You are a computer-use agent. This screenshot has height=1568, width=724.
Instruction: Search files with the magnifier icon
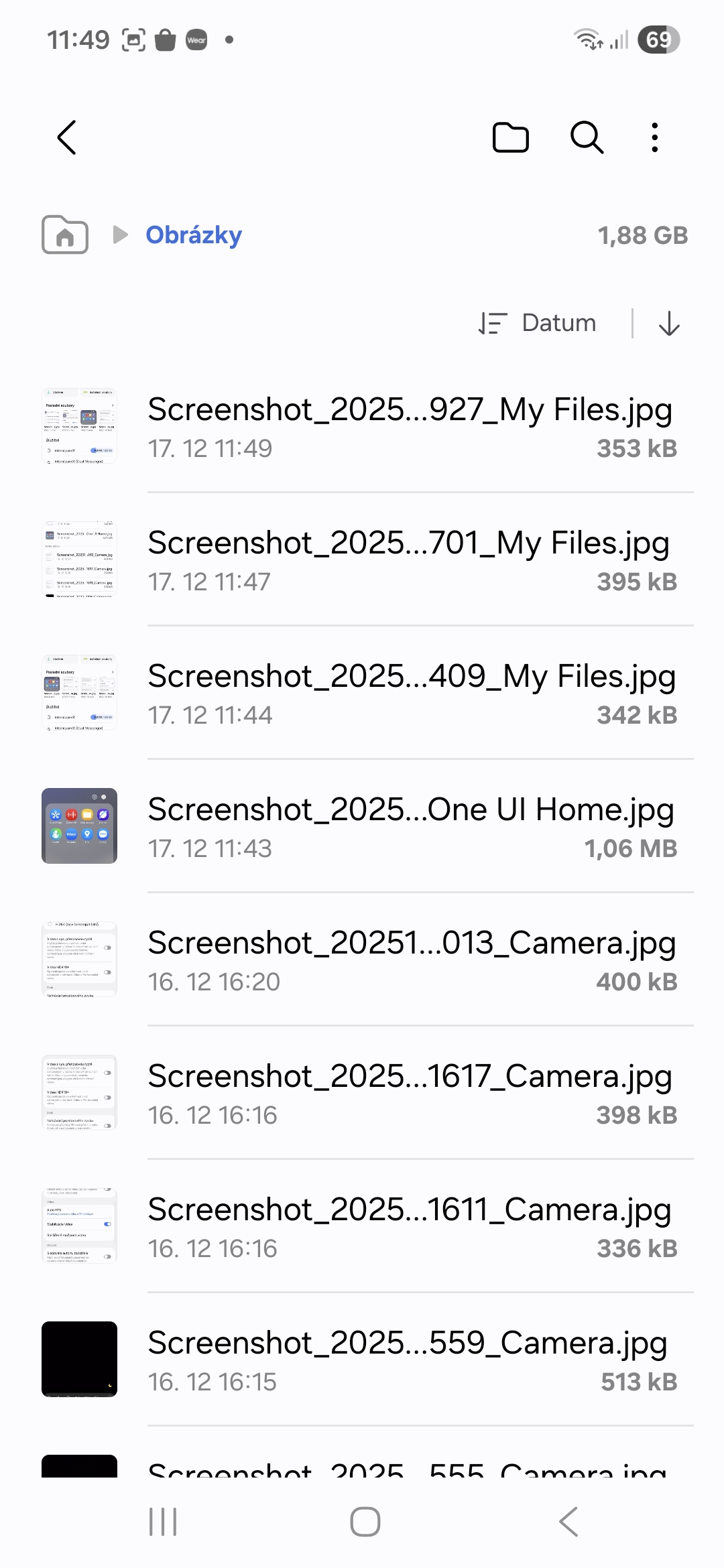coord(587,138)
